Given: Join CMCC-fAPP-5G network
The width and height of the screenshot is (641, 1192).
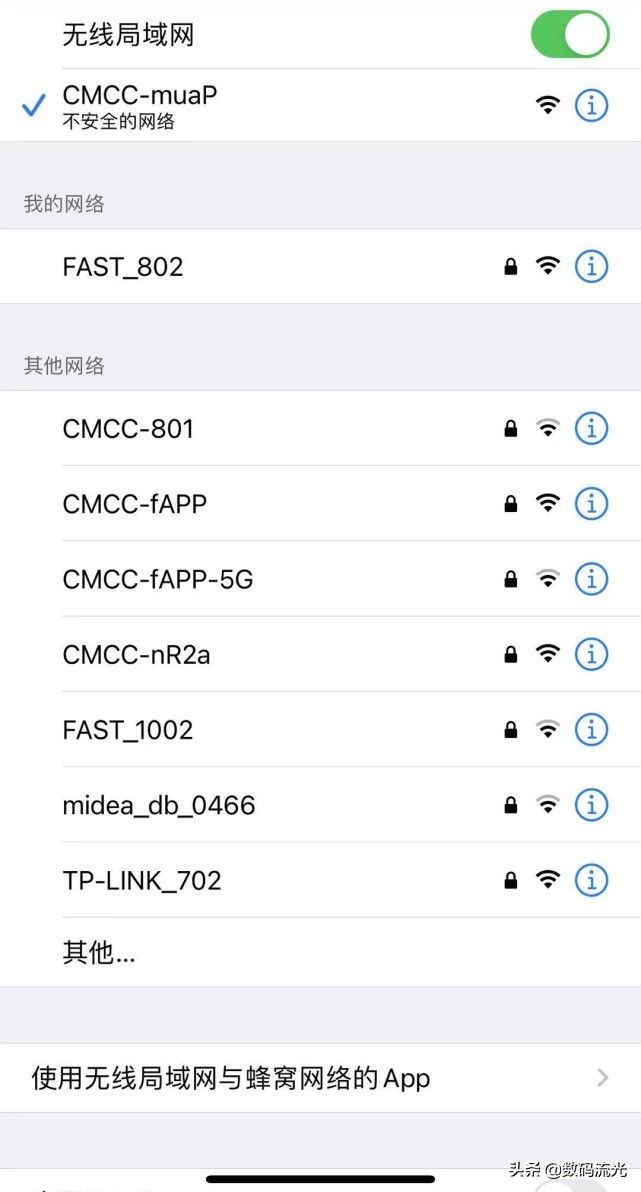Looking at the screenshot, I should click(158, 579).
